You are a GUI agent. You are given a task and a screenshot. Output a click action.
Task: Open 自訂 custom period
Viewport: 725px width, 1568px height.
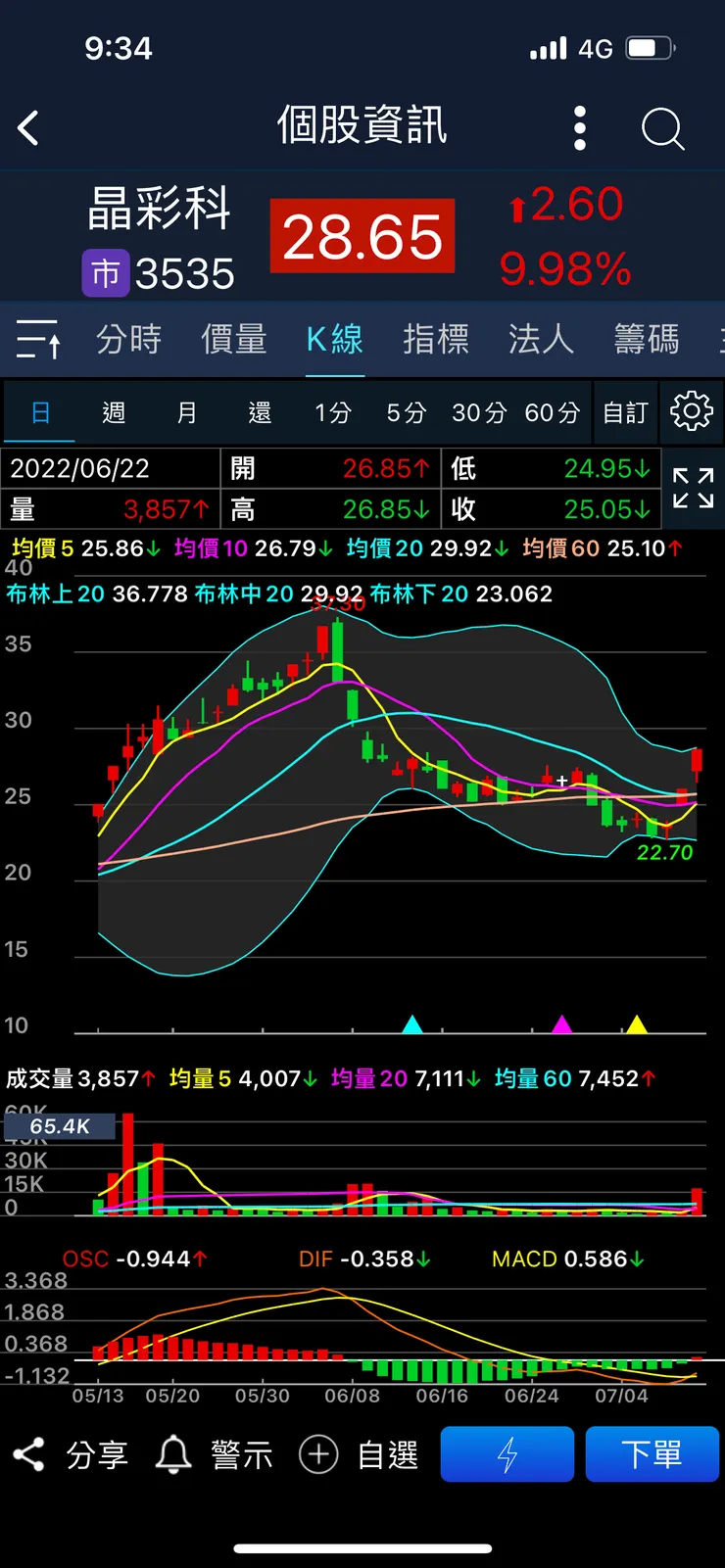pos(625,412)
